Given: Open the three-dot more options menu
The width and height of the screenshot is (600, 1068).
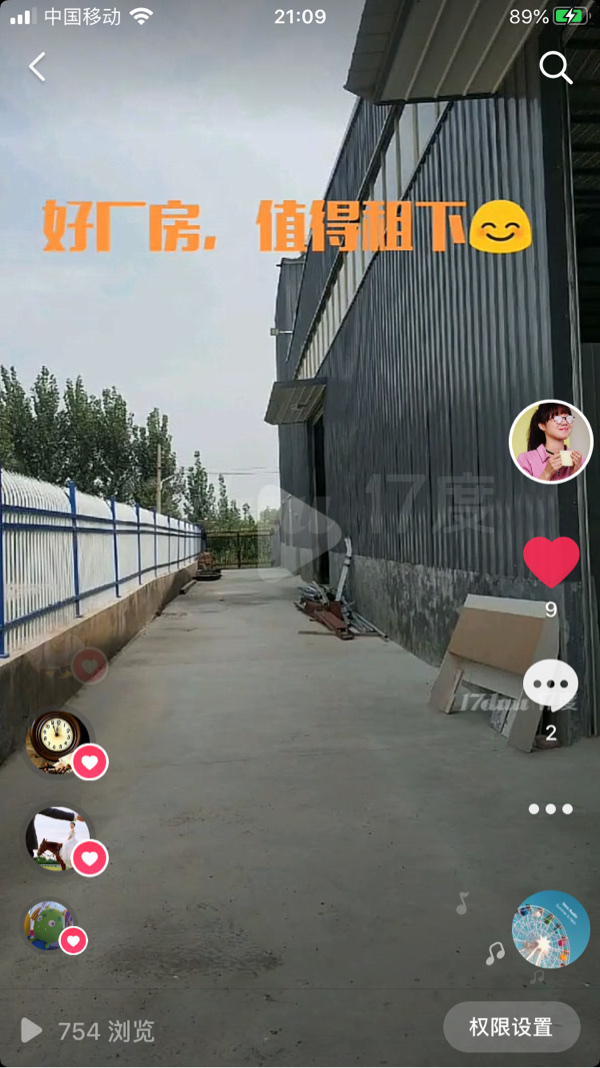Looking at the screenshot, I should coord(551,808).
